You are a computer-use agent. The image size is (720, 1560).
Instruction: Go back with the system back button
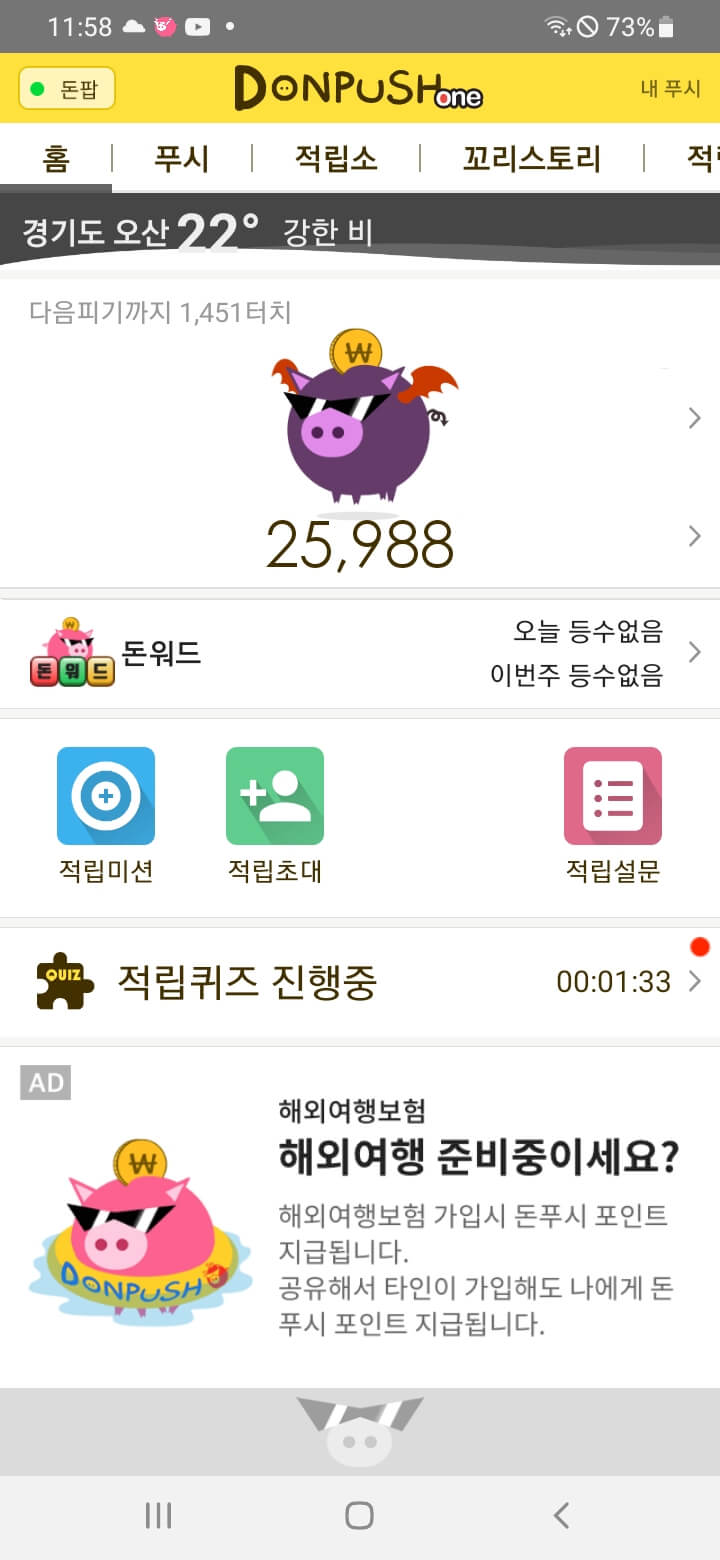click(561, 1515)
